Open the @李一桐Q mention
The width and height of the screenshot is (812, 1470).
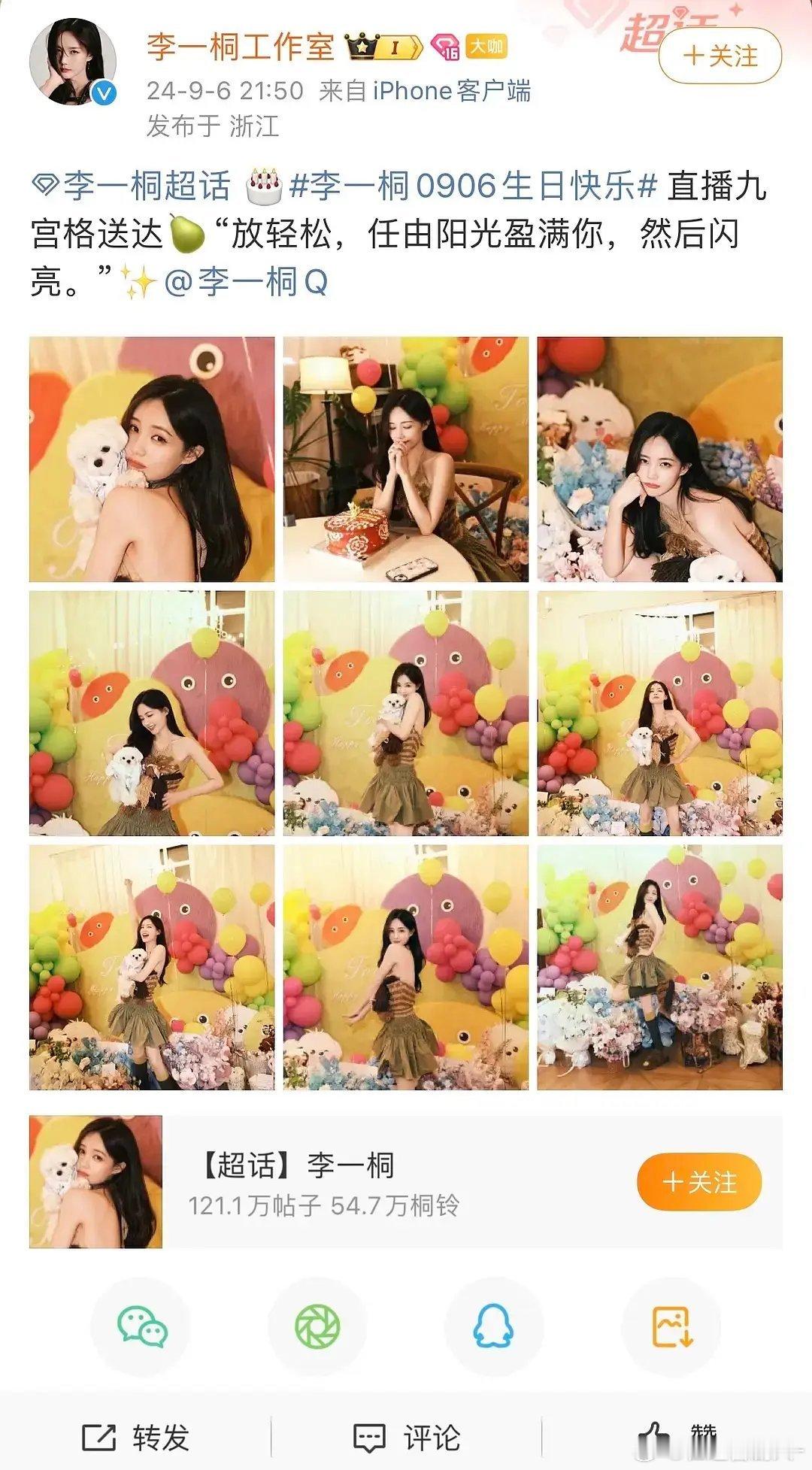click(245, 282)
